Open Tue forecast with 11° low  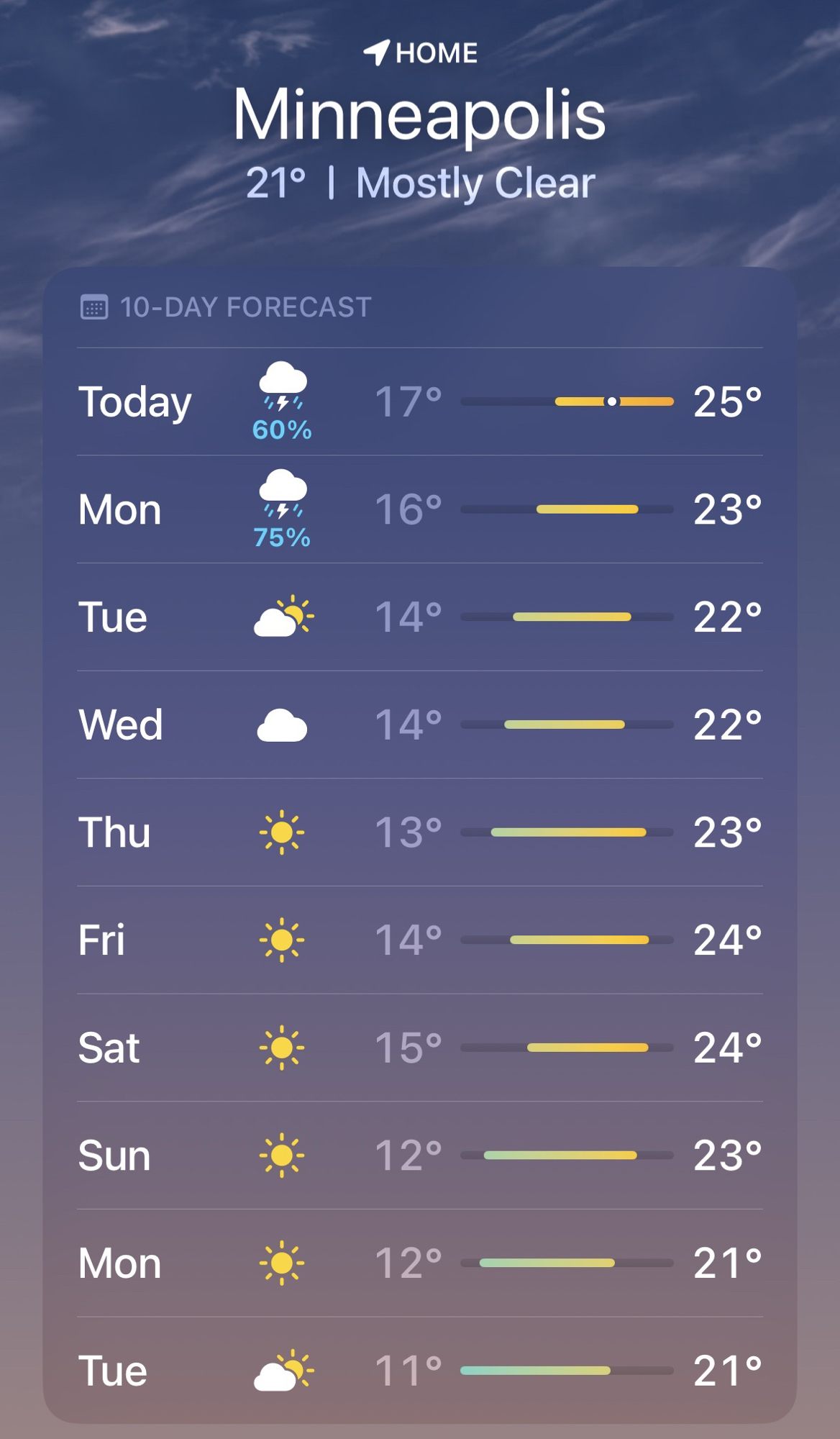tap(420, 1371)
